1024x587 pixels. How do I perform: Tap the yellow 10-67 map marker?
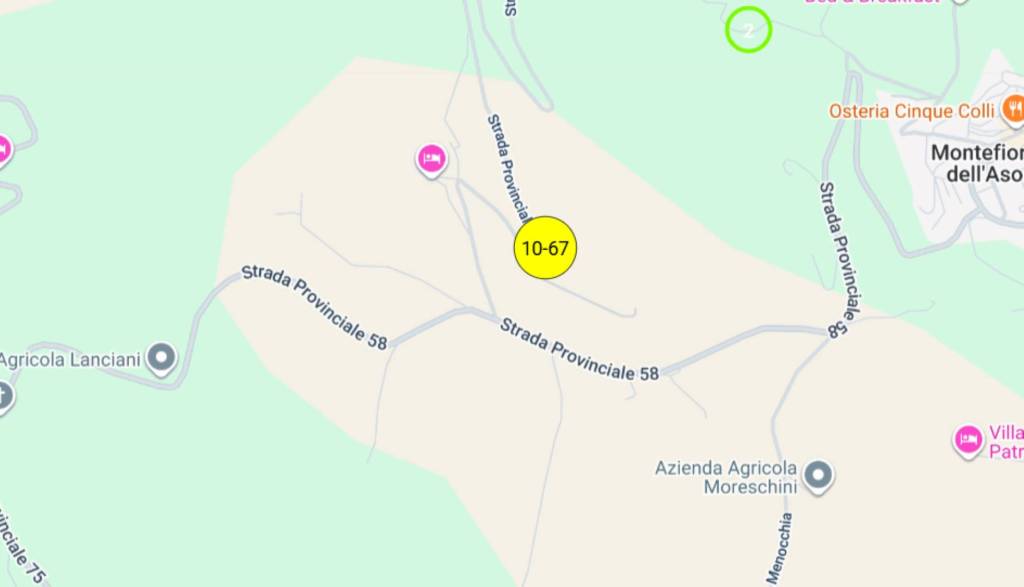546,248
